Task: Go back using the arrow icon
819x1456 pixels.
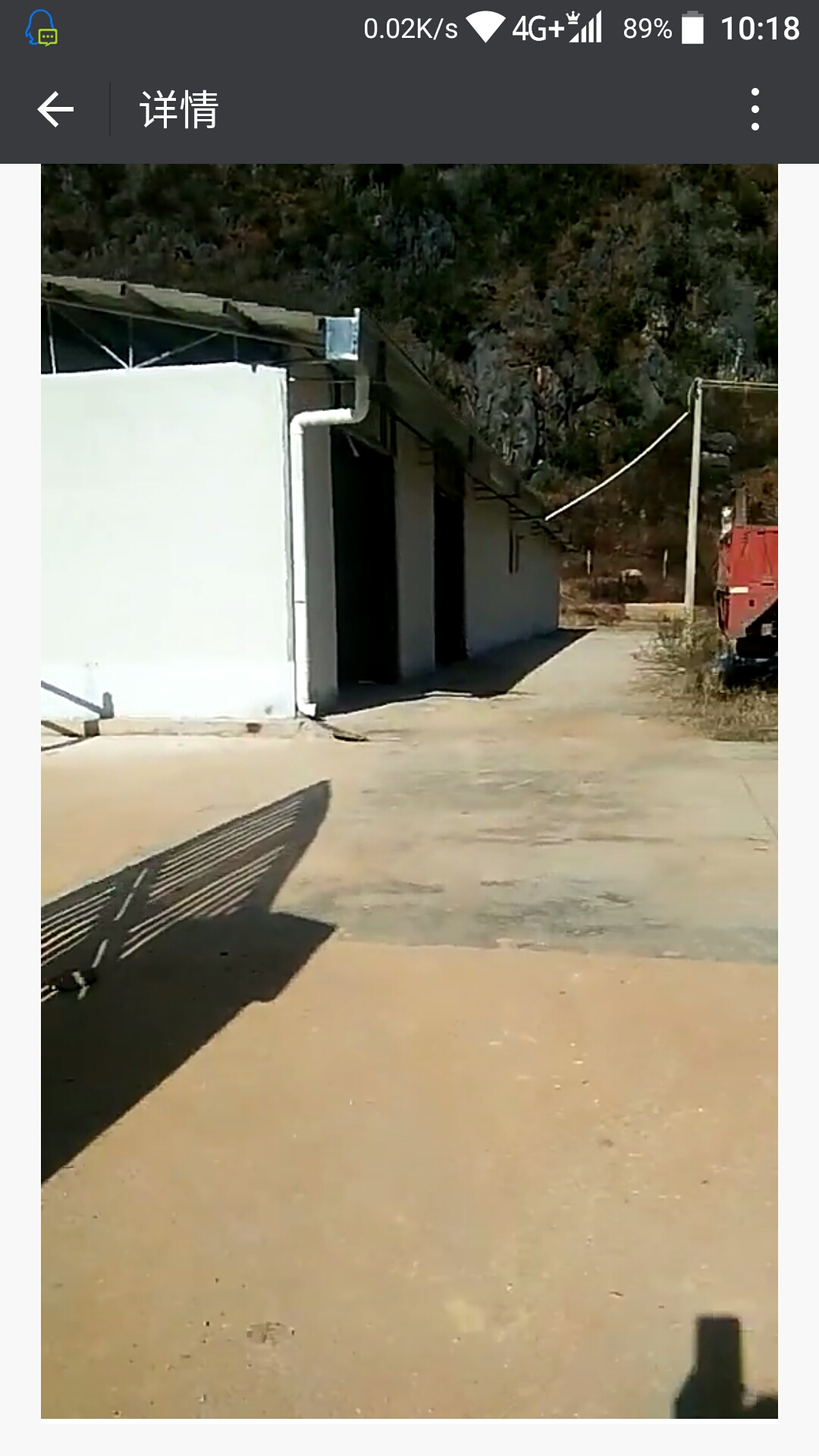Action: [x=55, y=109]
